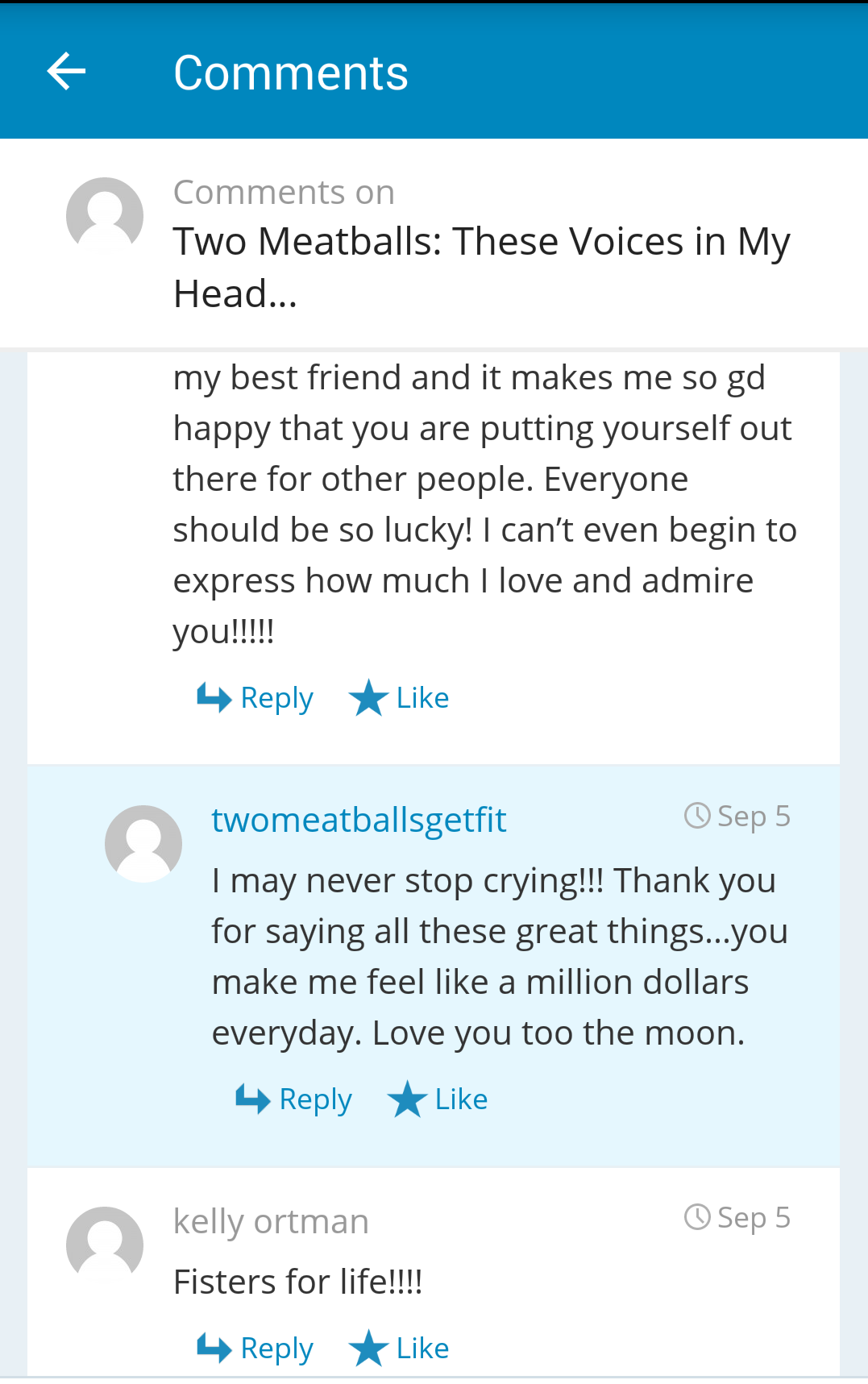Viewport: 868px width, 1384px height.
Task: Like kelly ortman's "Fisters for life" comment
Action: coord(400,1348)
